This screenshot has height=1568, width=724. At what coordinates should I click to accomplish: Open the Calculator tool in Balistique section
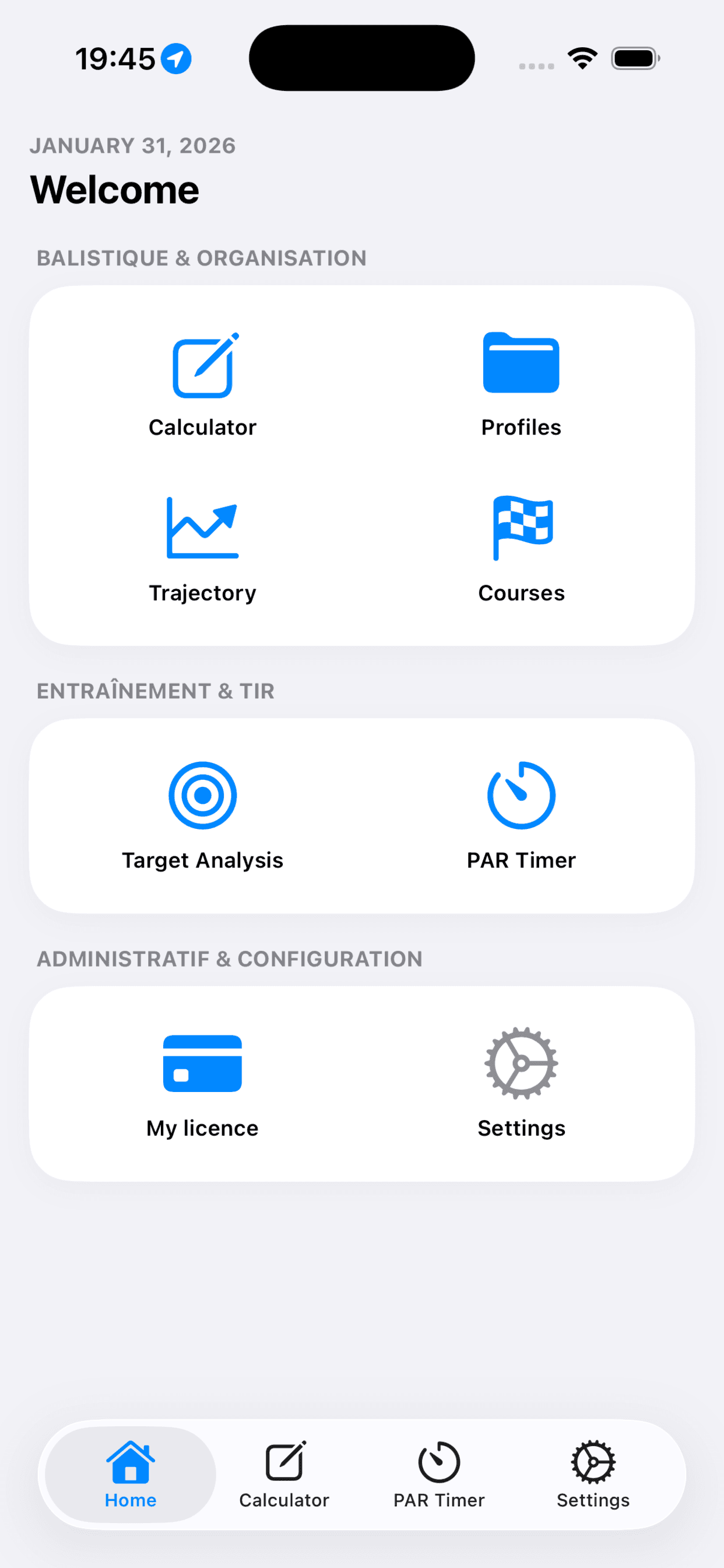click(203, 366)
